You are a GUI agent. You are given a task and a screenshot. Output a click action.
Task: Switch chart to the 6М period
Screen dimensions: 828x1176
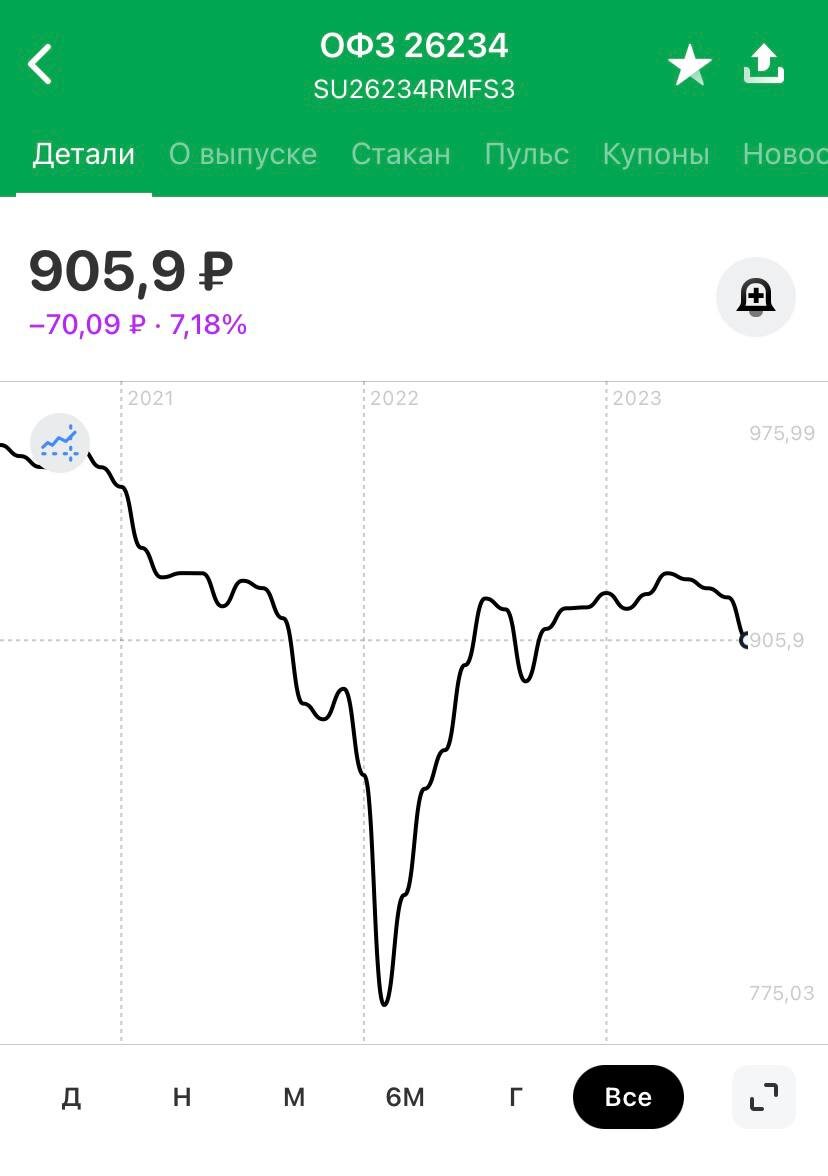click(405, 1097)
